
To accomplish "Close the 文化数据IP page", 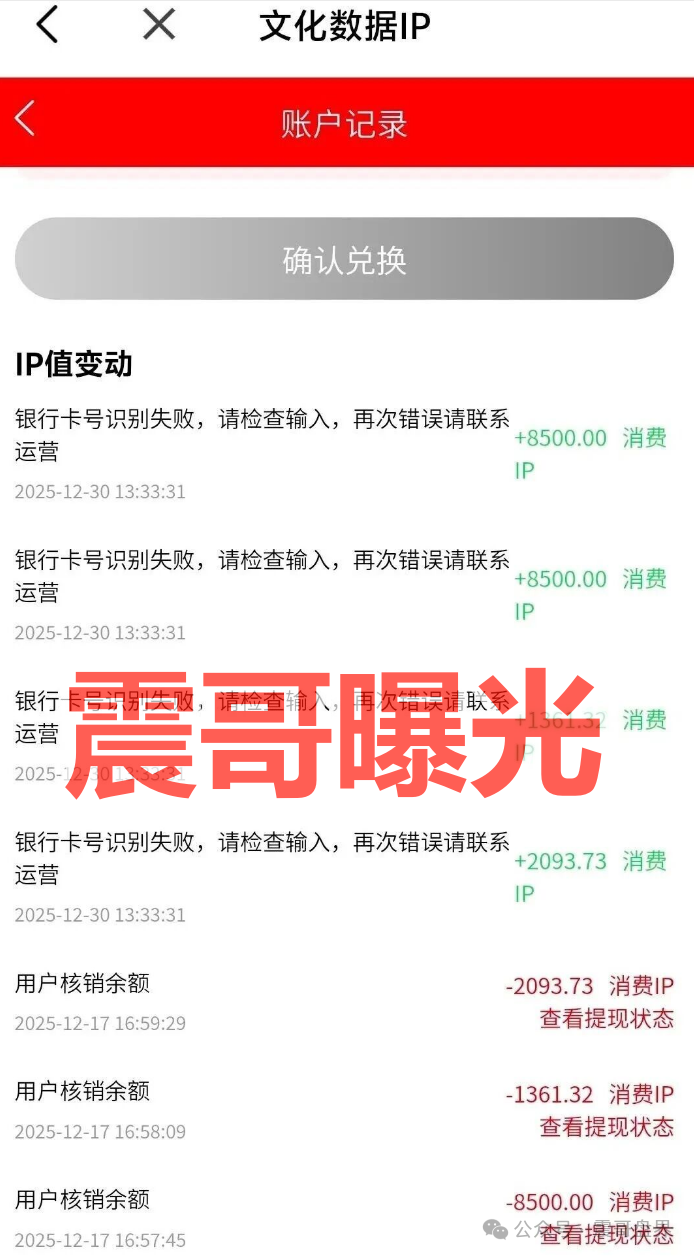I will coord(159,25).
